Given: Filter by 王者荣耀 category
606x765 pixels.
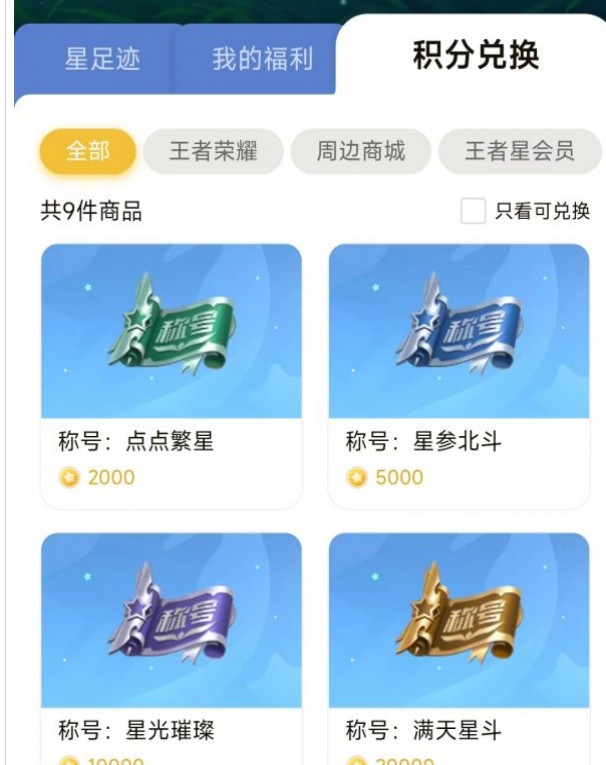Looking at the screenshot, I should 213,152.
